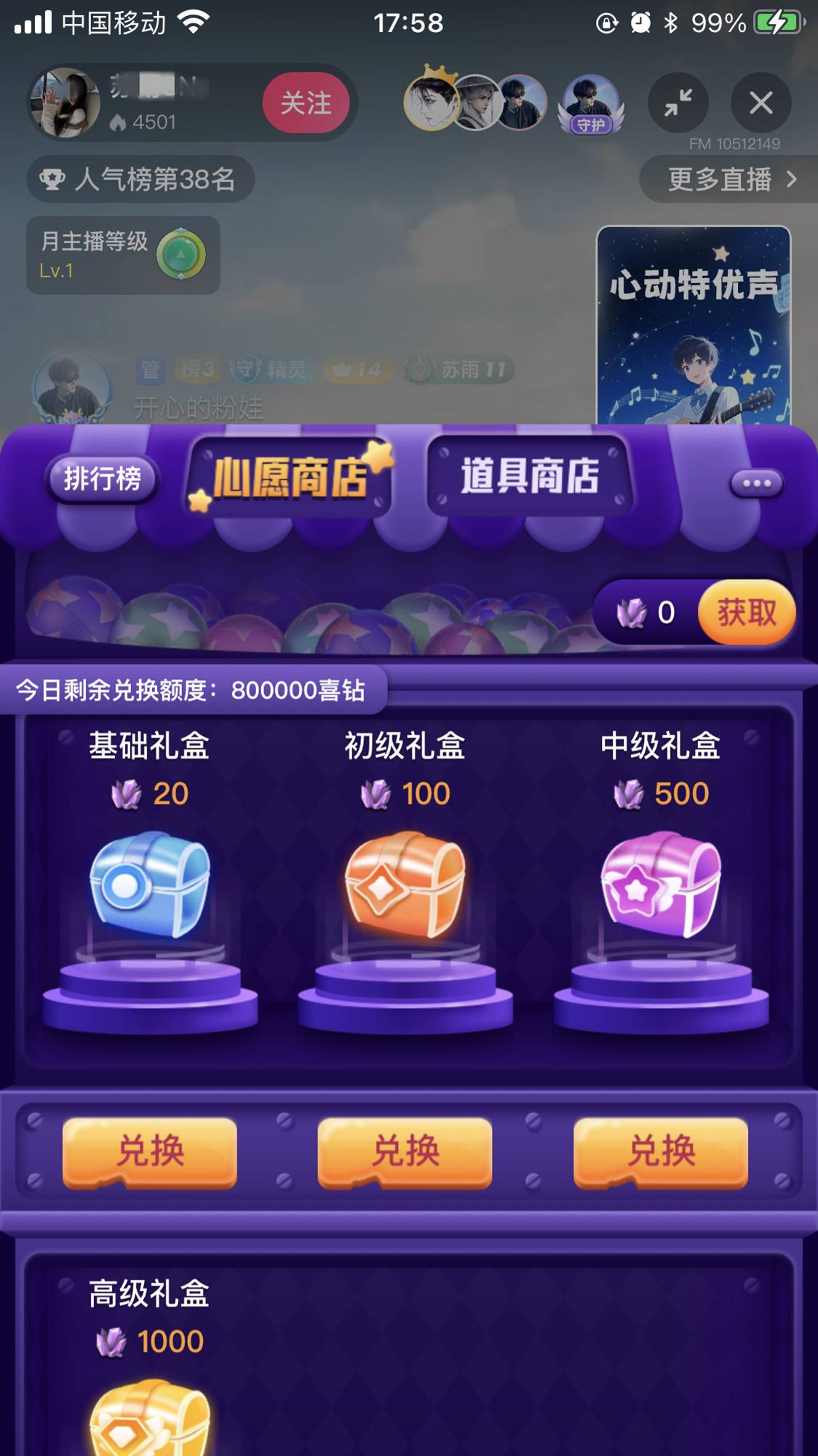This screenshot has height=1456, width=818.
Task: Open the 心动特优声 banner
Action: [x=693, y=325]
